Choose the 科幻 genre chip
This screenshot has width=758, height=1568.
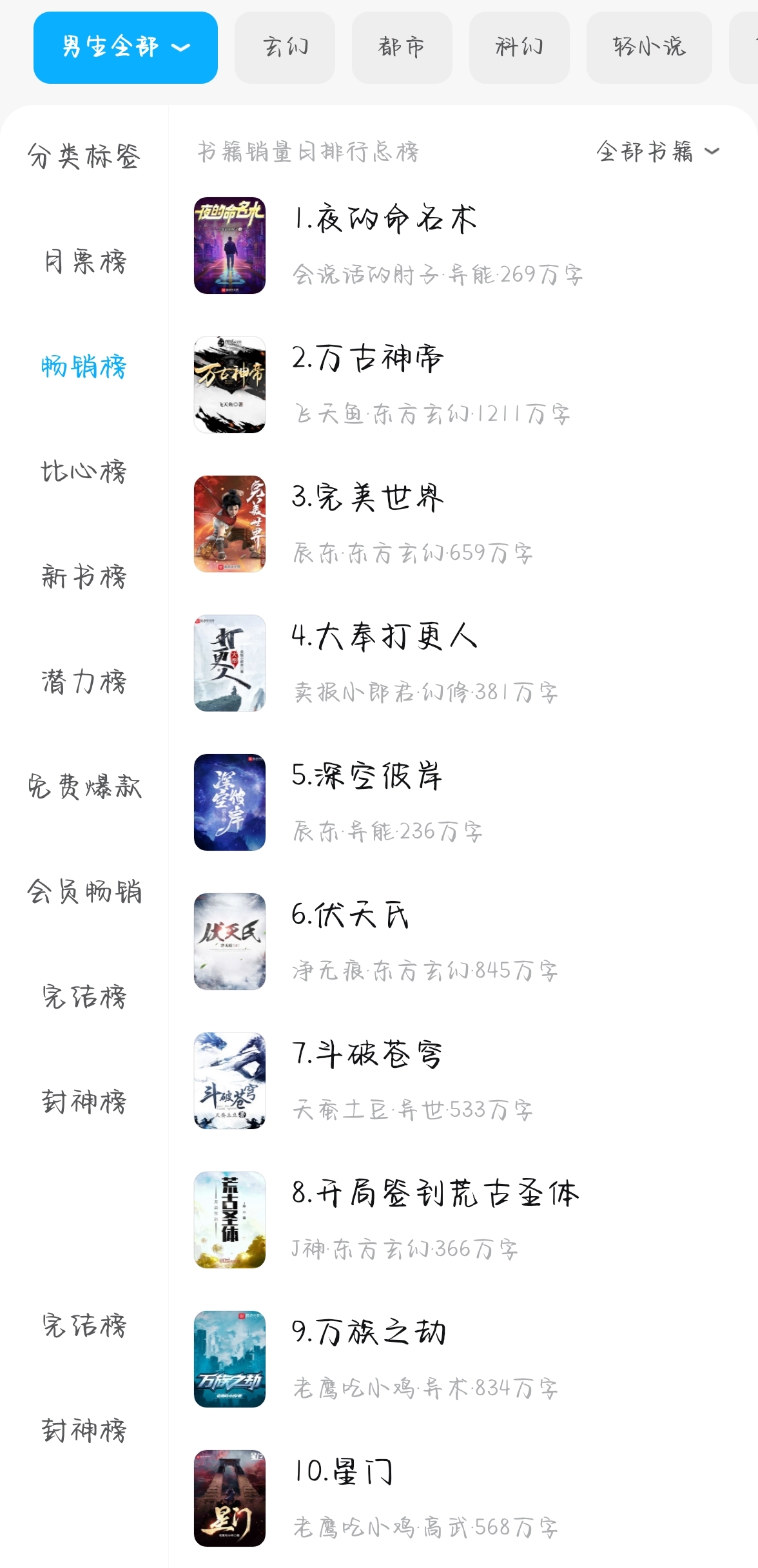[x=519, y=47]
